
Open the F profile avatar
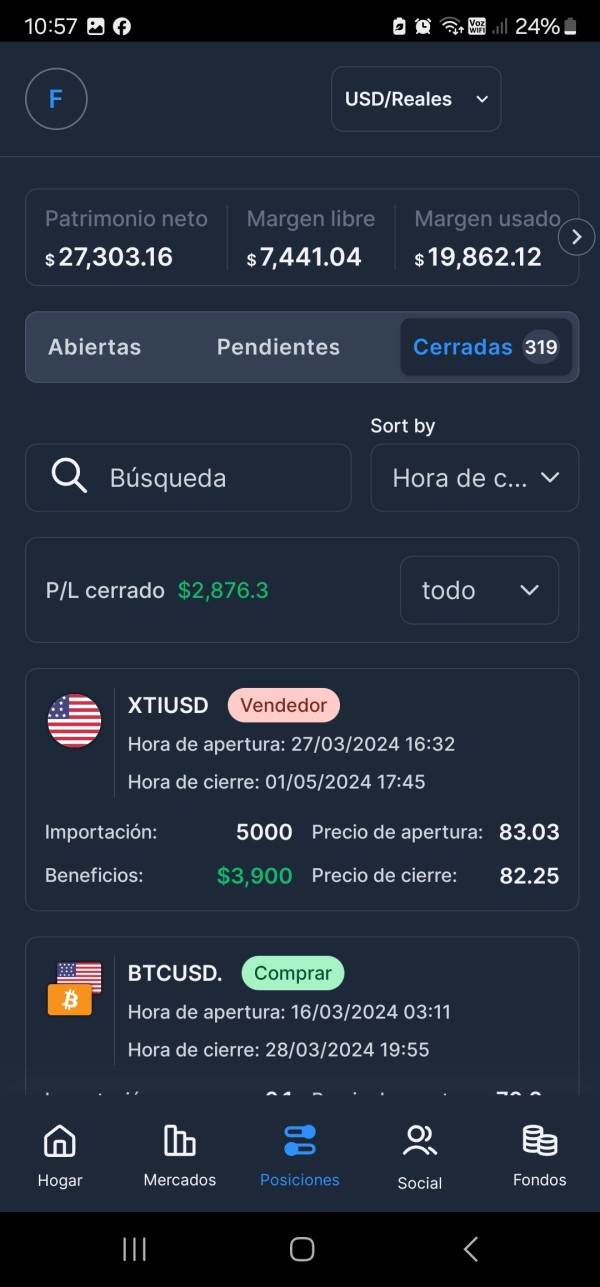click(56, 99)
